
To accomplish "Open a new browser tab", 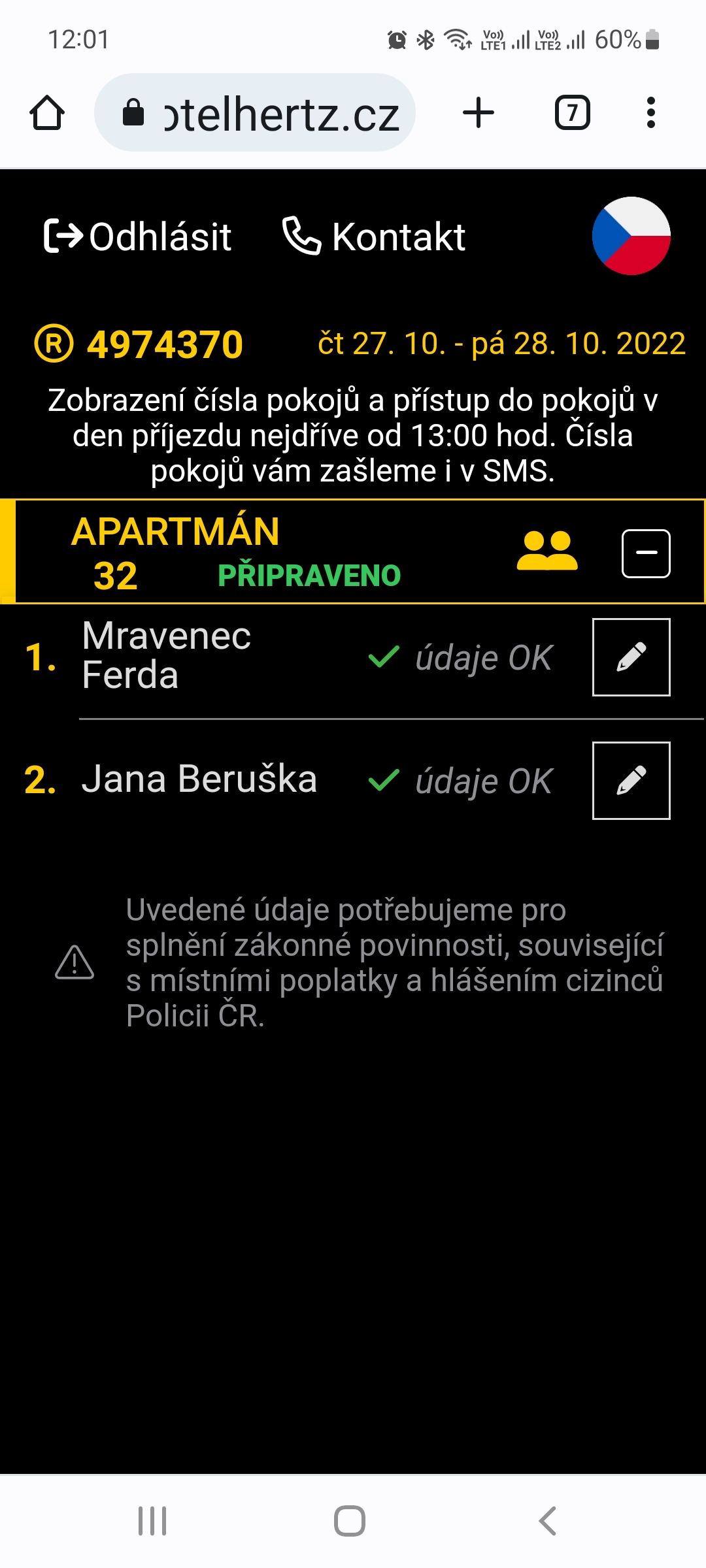I will pos(479,113).
